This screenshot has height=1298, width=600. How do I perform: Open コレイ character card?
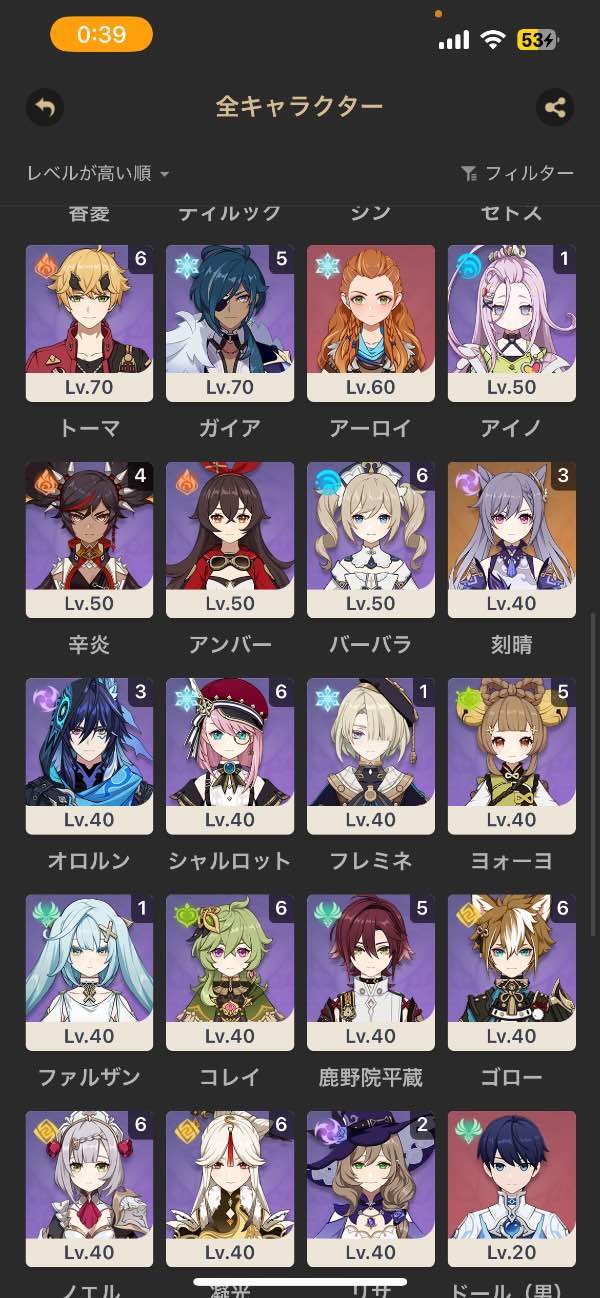[230, 971]
